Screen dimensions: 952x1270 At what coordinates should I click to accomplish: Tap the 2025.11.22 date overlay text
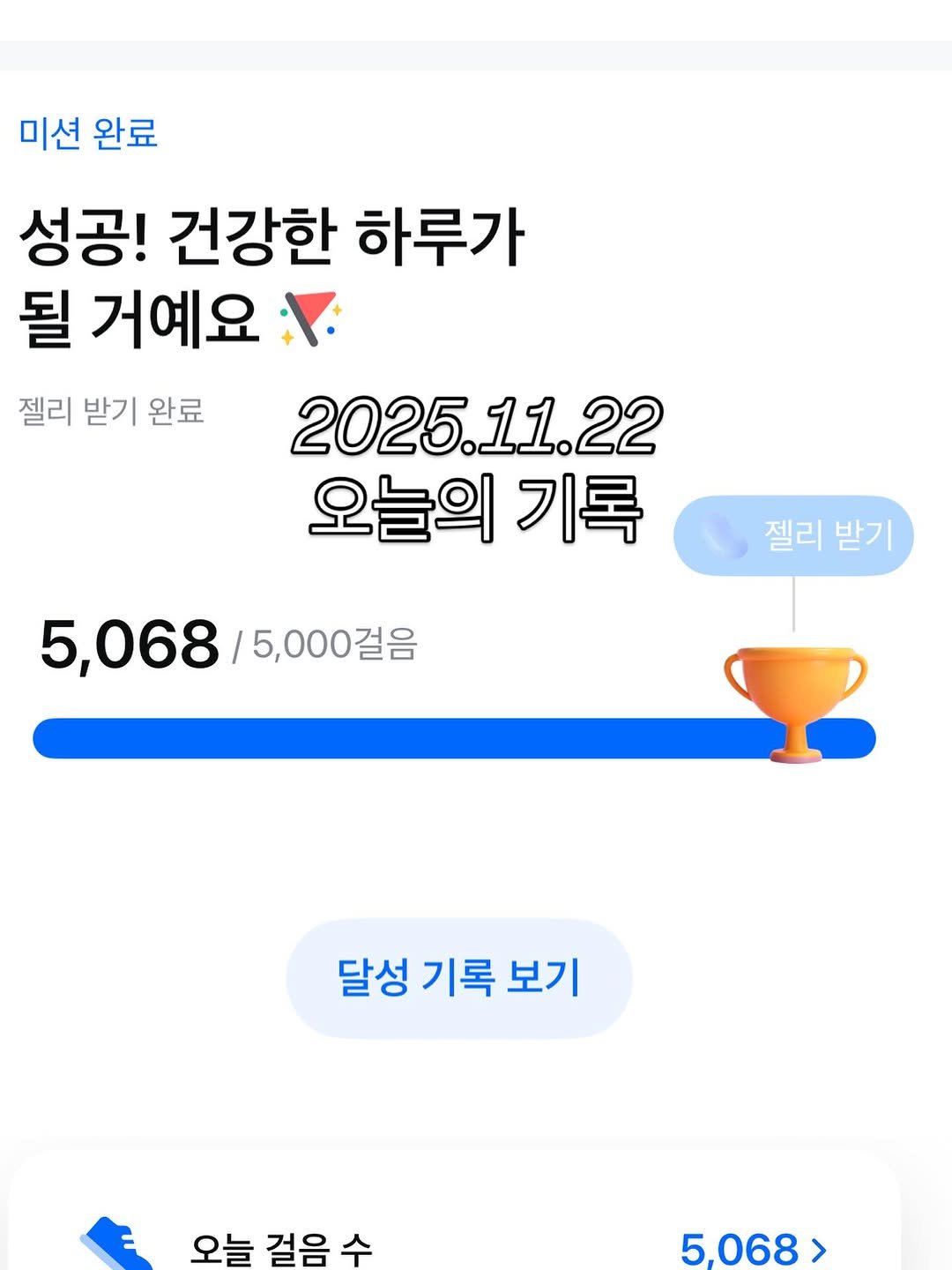pos(480,428)
